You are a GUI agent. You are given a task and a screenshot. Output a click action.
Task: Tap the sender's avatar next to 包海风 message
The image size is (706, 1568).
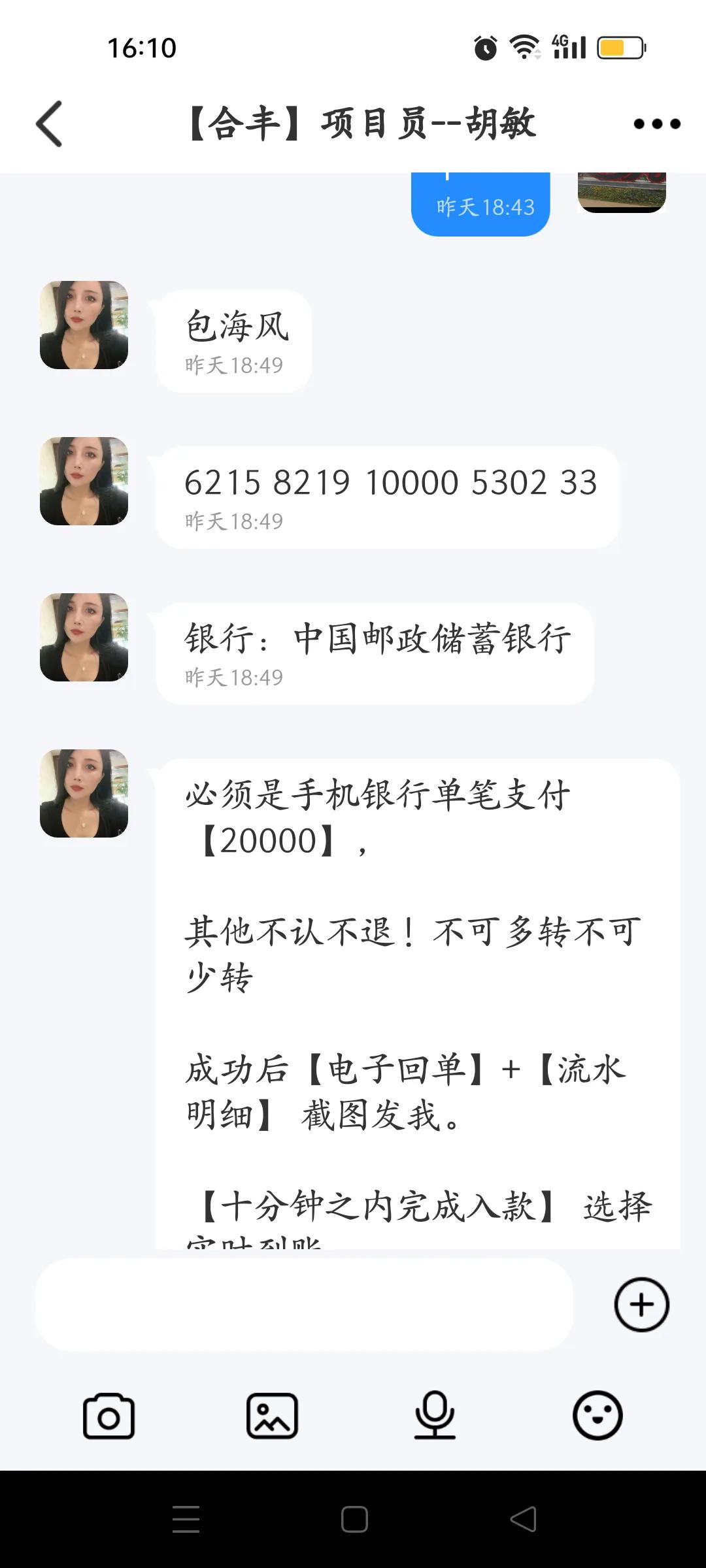pos(84,325)
